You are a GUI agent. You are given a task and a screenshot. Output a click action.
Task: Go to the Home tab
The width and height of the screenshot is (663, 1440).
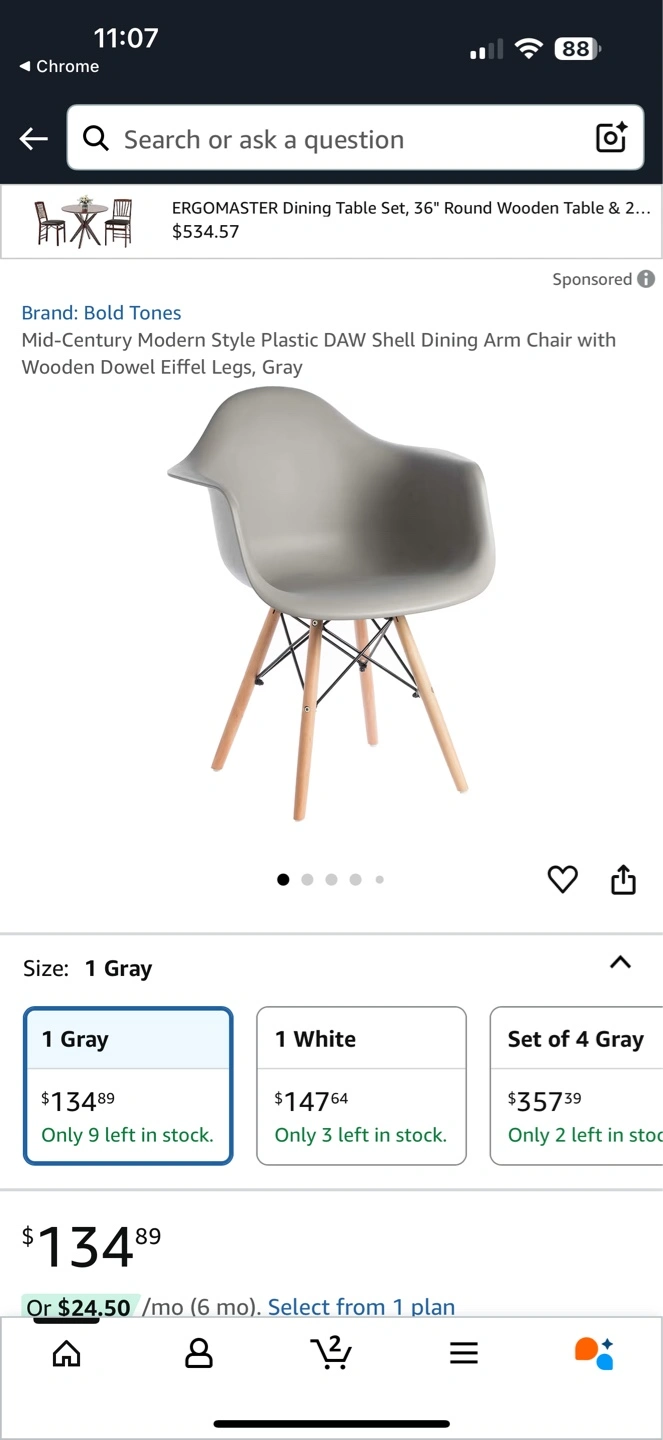[x=66, y=1354]
